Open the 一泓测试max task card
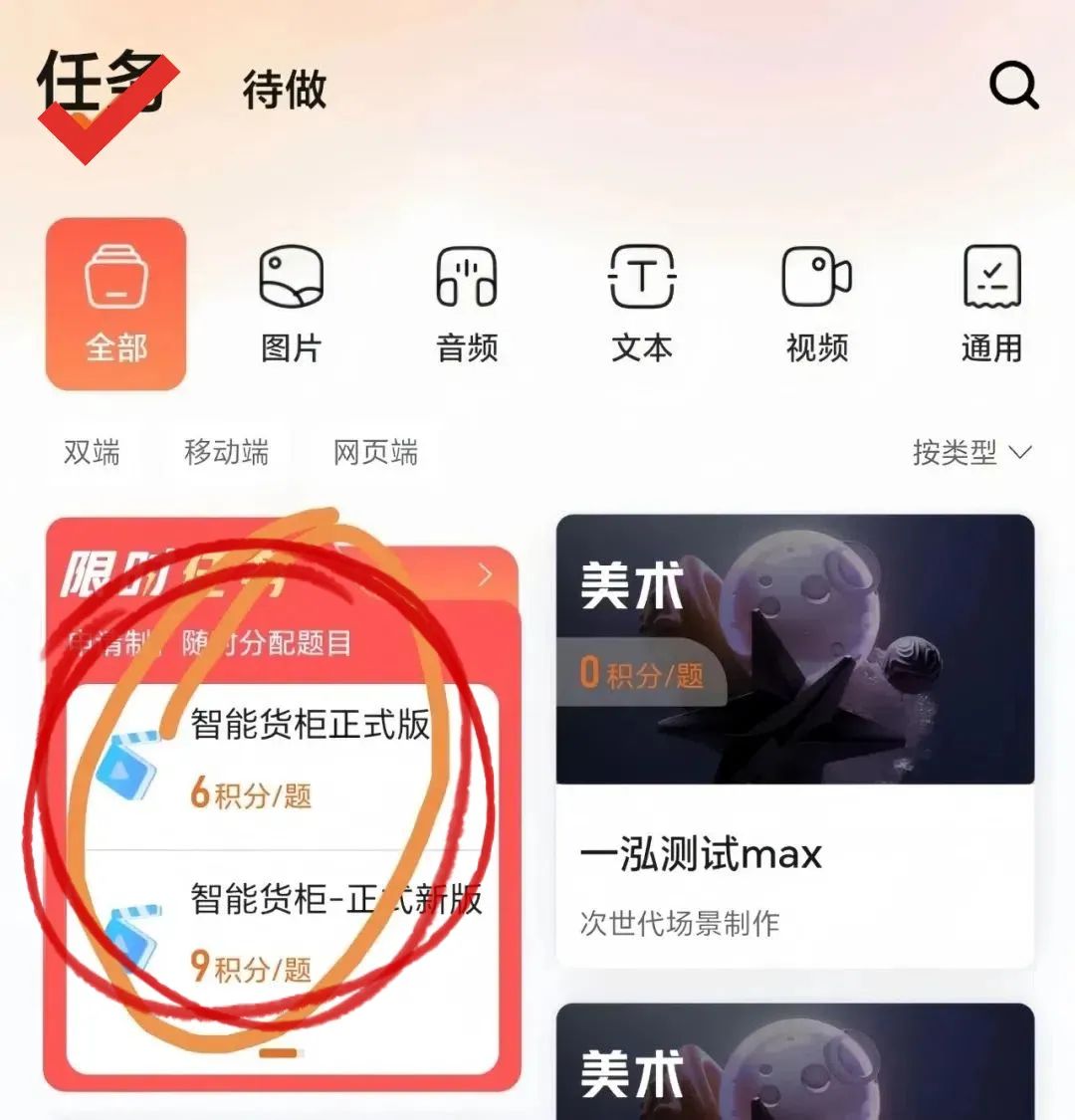The height and width of the screenshot is (1120, 1075). click(x=794, y=742)
